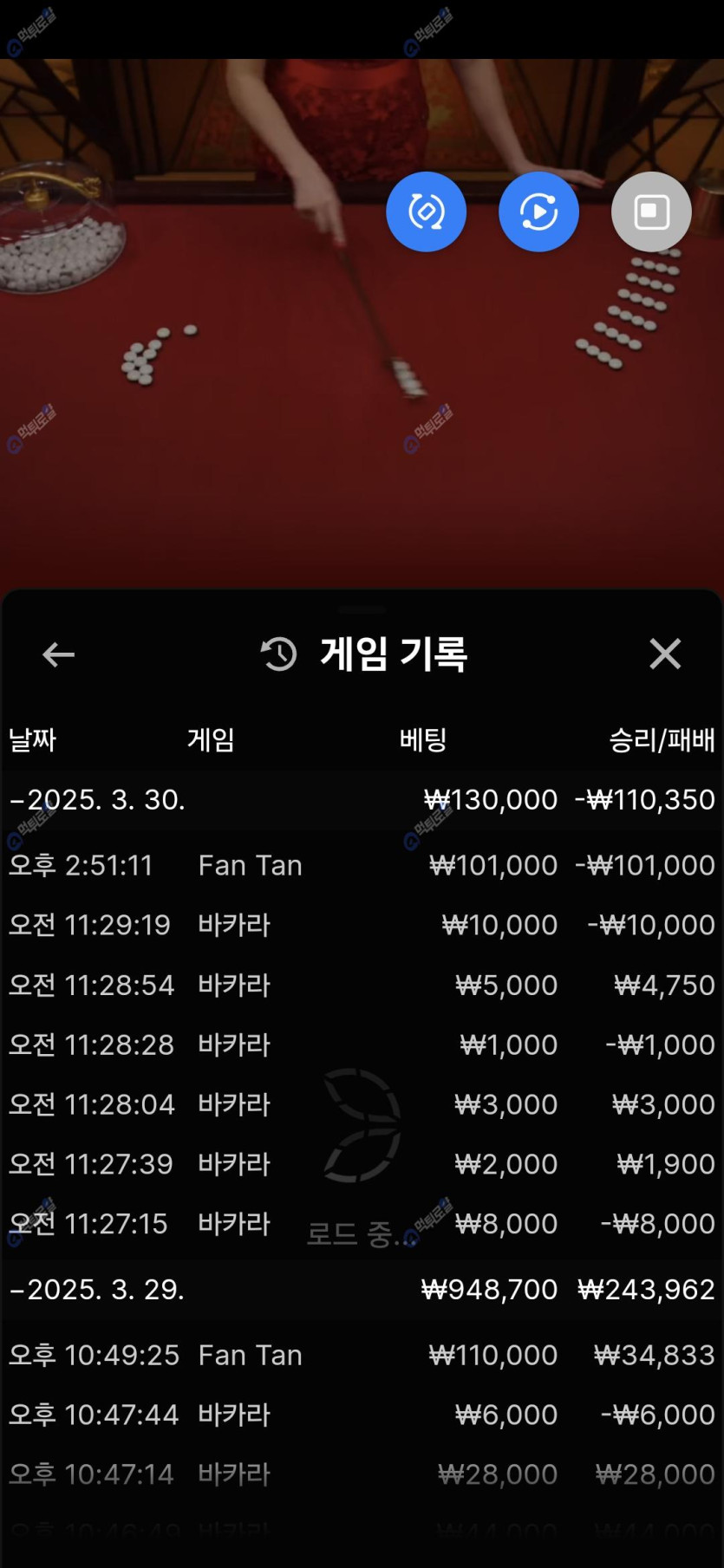This screenshot has height=1568, width=724.
Task: Go back from the 게임 기록 panel
Action: click(58, 654)
